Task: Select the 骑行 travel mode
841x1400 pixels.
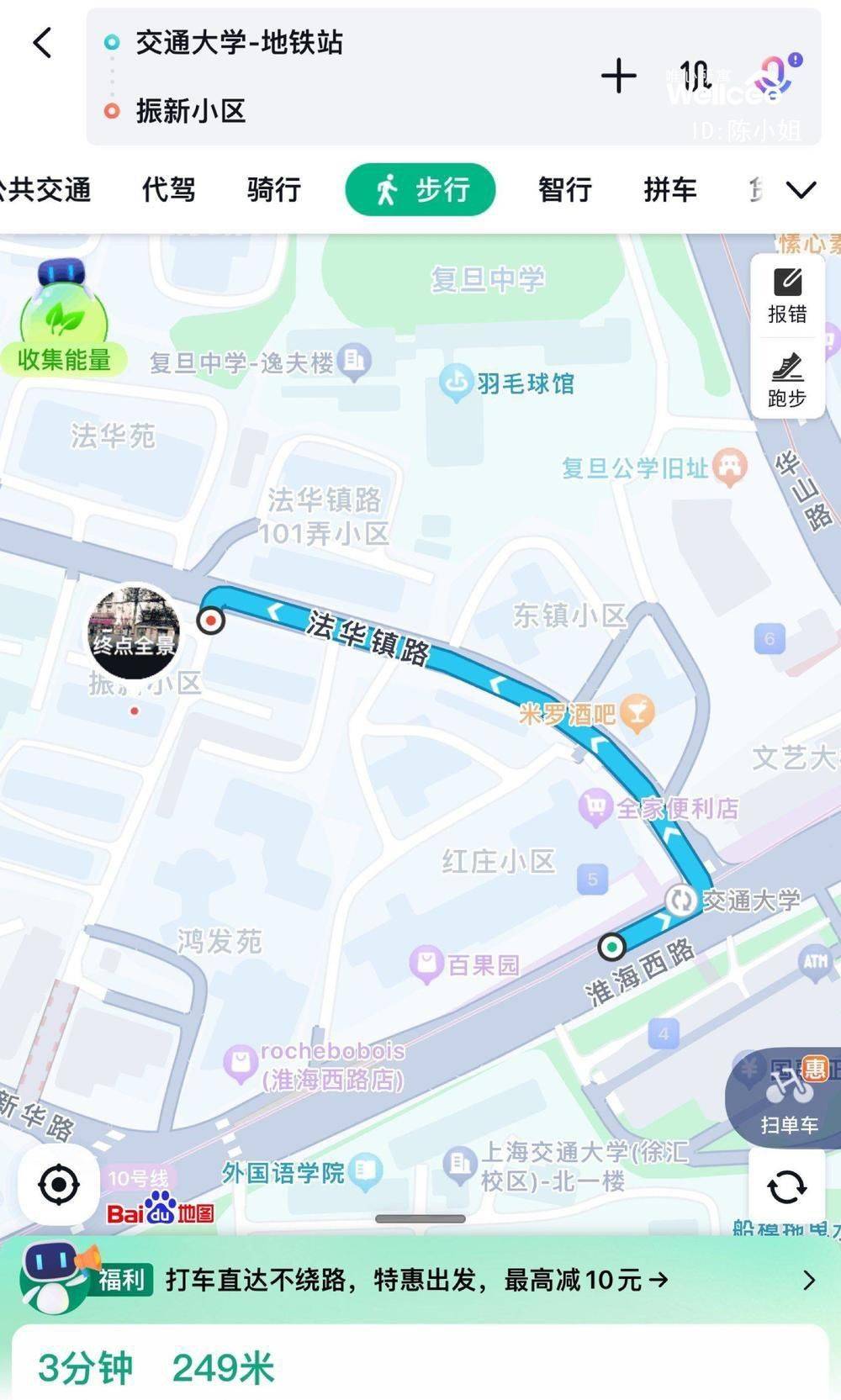Action: tap(274, 190)
